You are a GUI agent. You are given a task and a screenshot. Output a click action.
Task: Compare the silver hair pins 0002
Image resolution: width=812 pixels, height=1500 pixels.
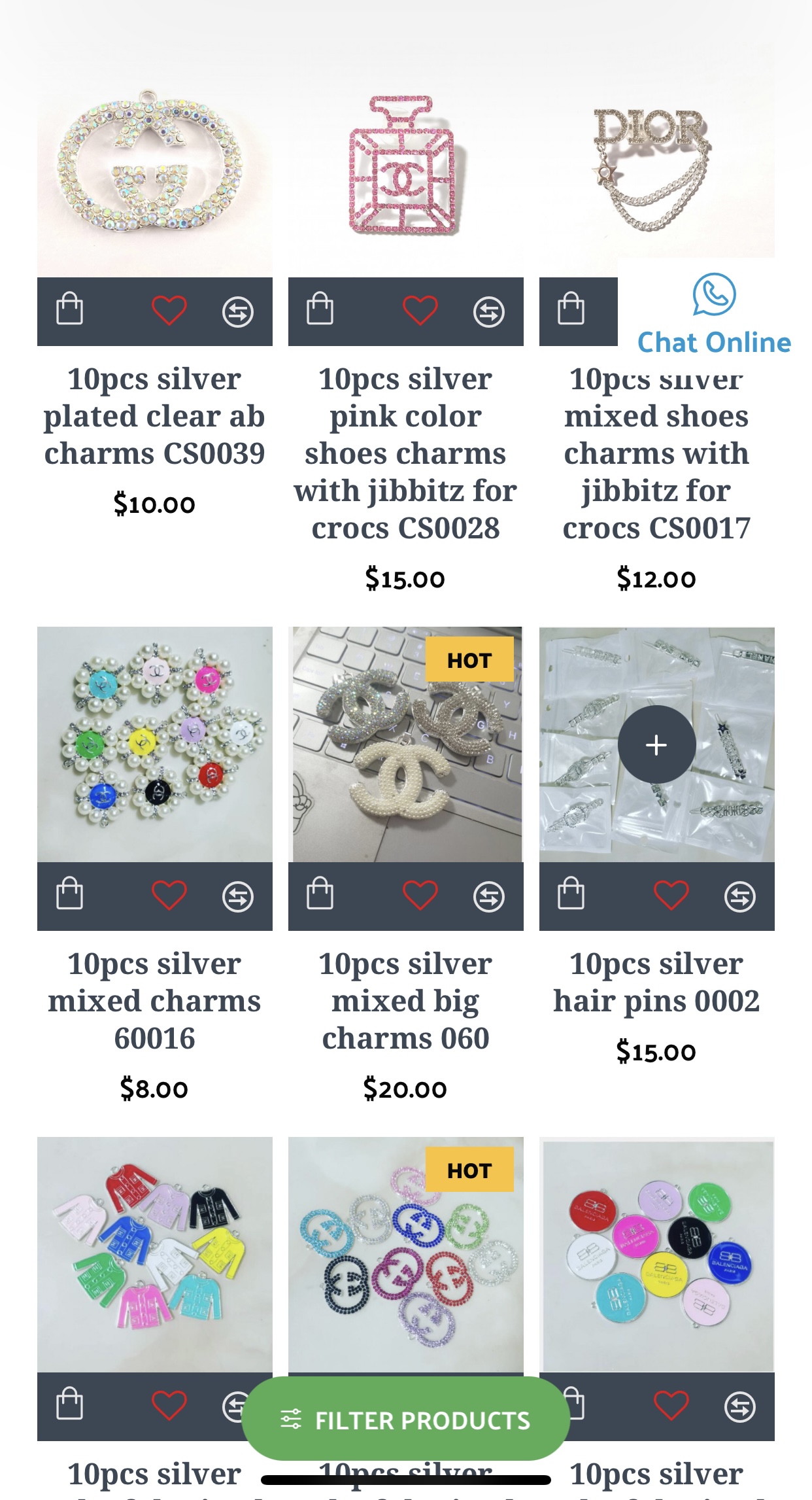pos(740,896)
